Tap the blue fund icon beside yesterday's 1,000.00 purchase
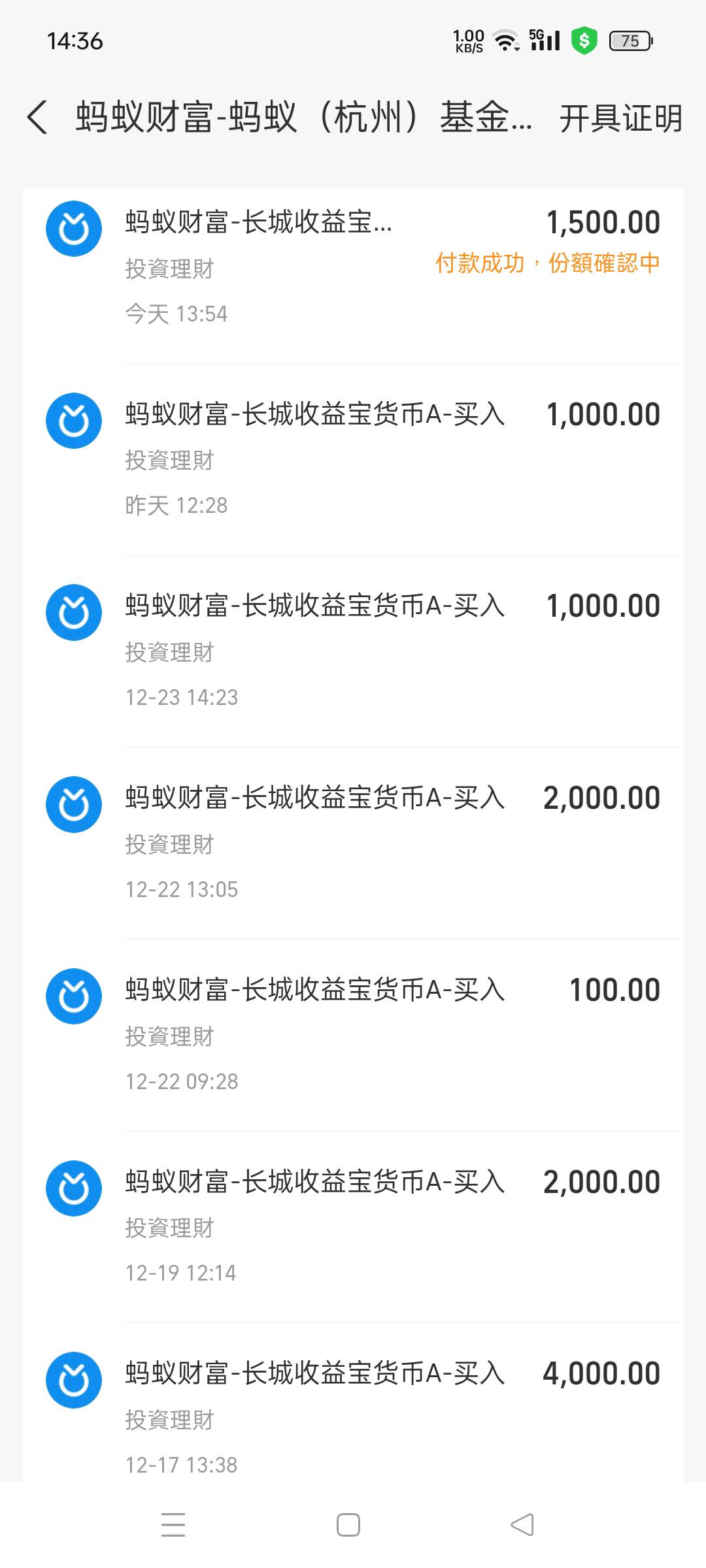The width and height of the screenshot is (706, 1568). 74,419
